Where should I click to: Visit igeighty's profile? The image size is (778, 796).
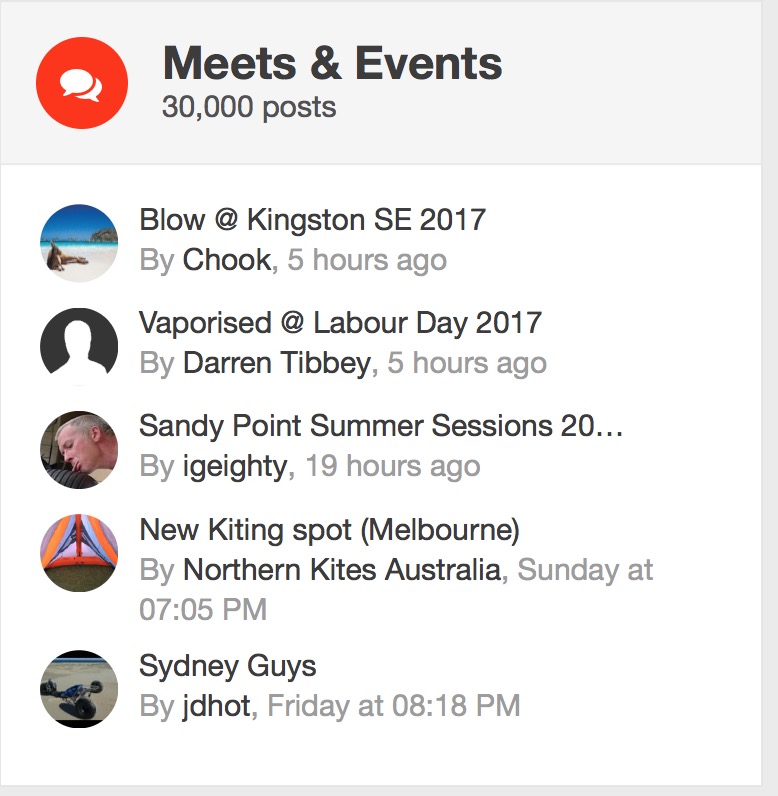coord(235,466)
